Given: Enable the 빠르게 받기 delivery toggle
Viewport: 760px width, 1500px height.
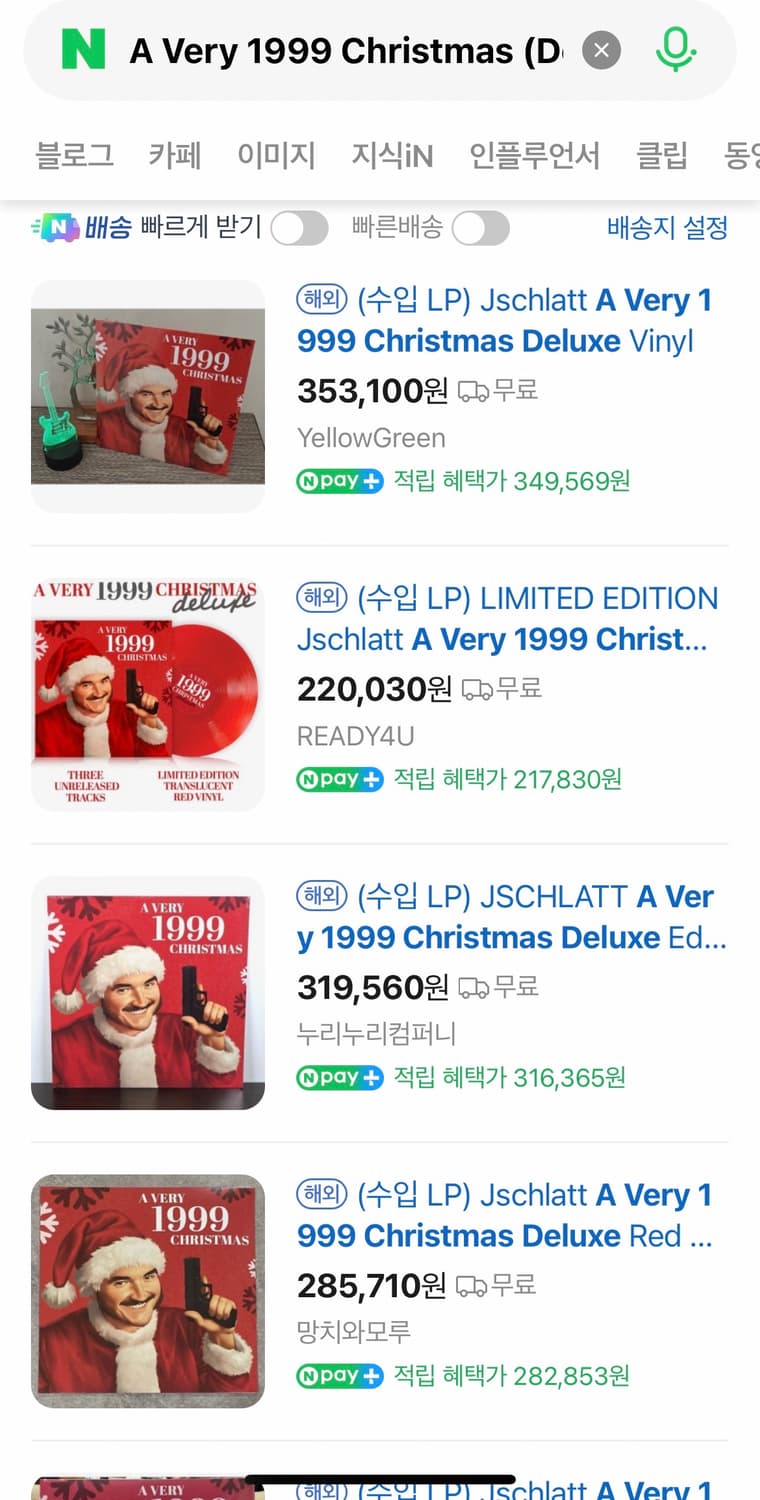Looking at the screenshot, I should click(297, 228).
